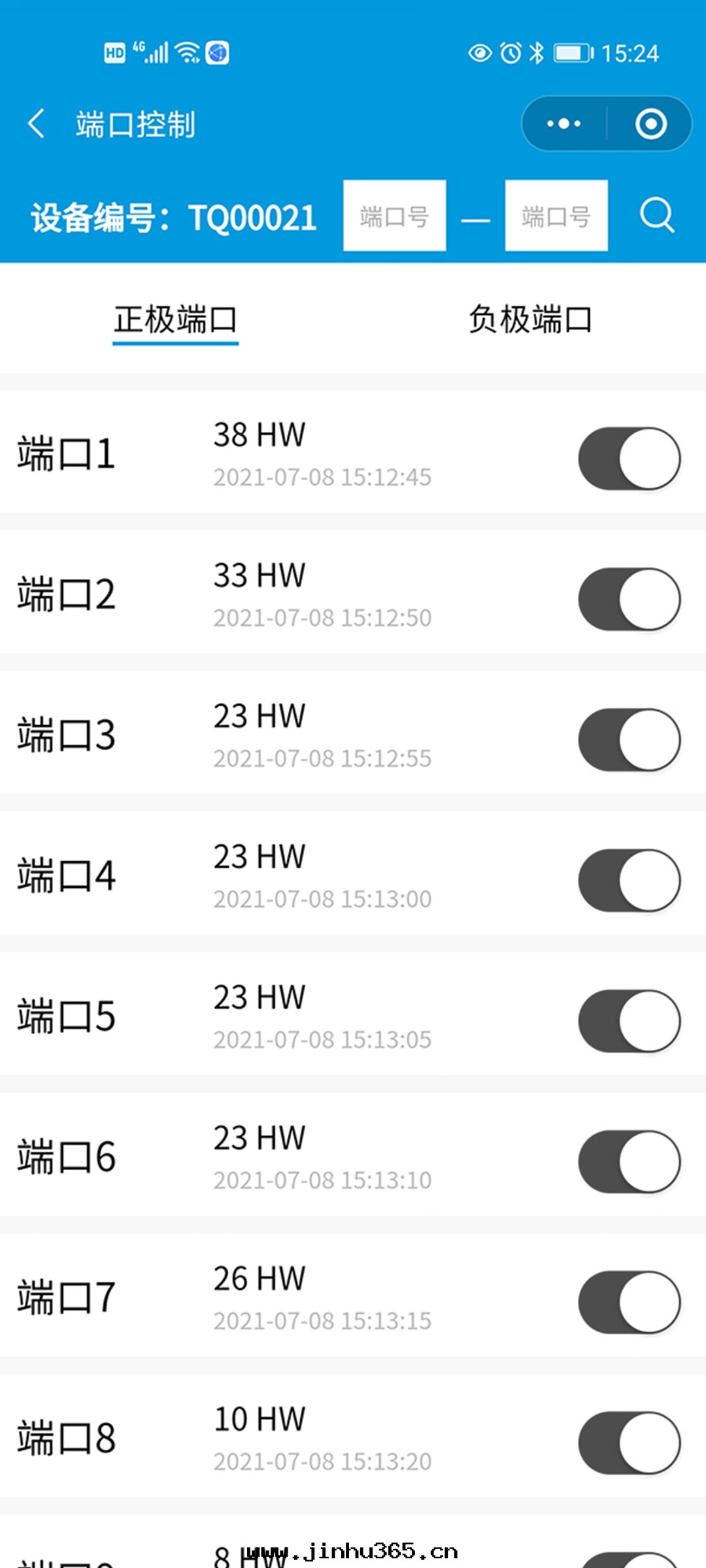Select the 正极端口 tab
706x1568 pixels.
pos(175,320)
